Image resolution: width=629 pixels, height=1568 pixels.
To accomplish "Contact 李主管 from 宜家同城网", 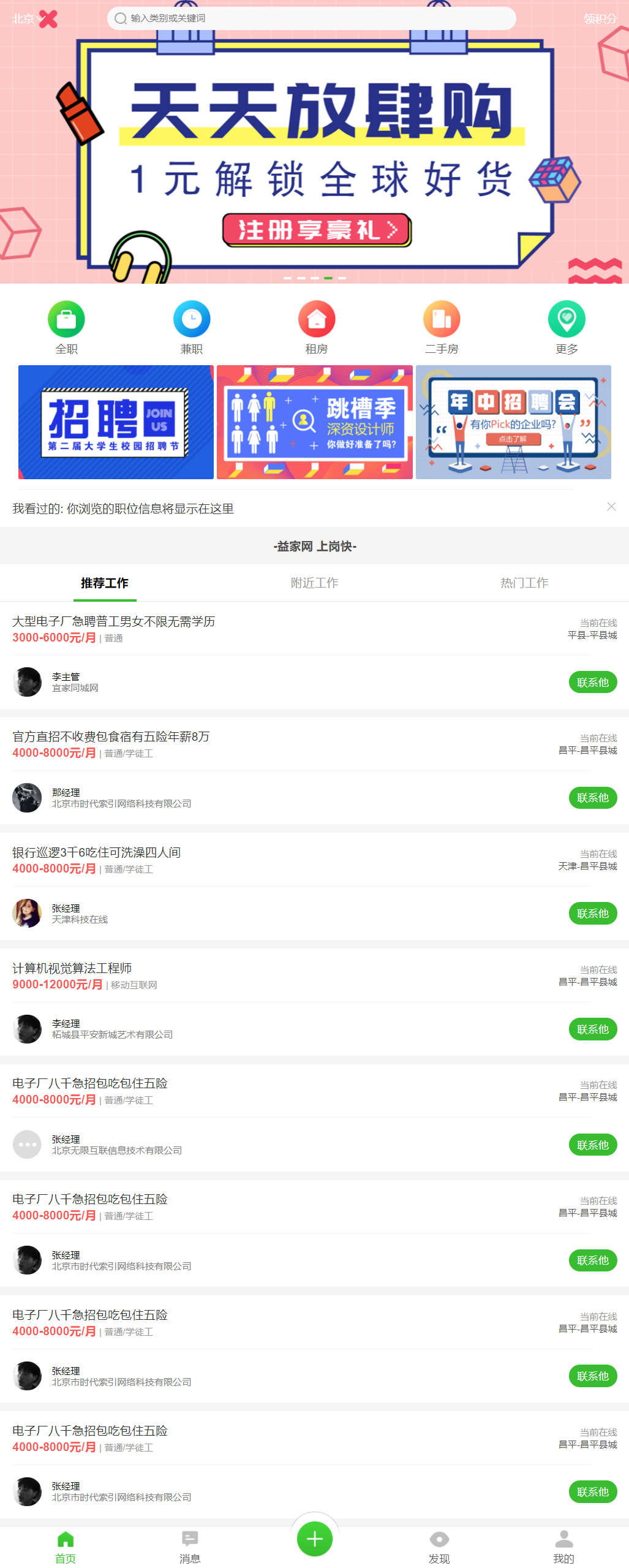I will point(592,682).
